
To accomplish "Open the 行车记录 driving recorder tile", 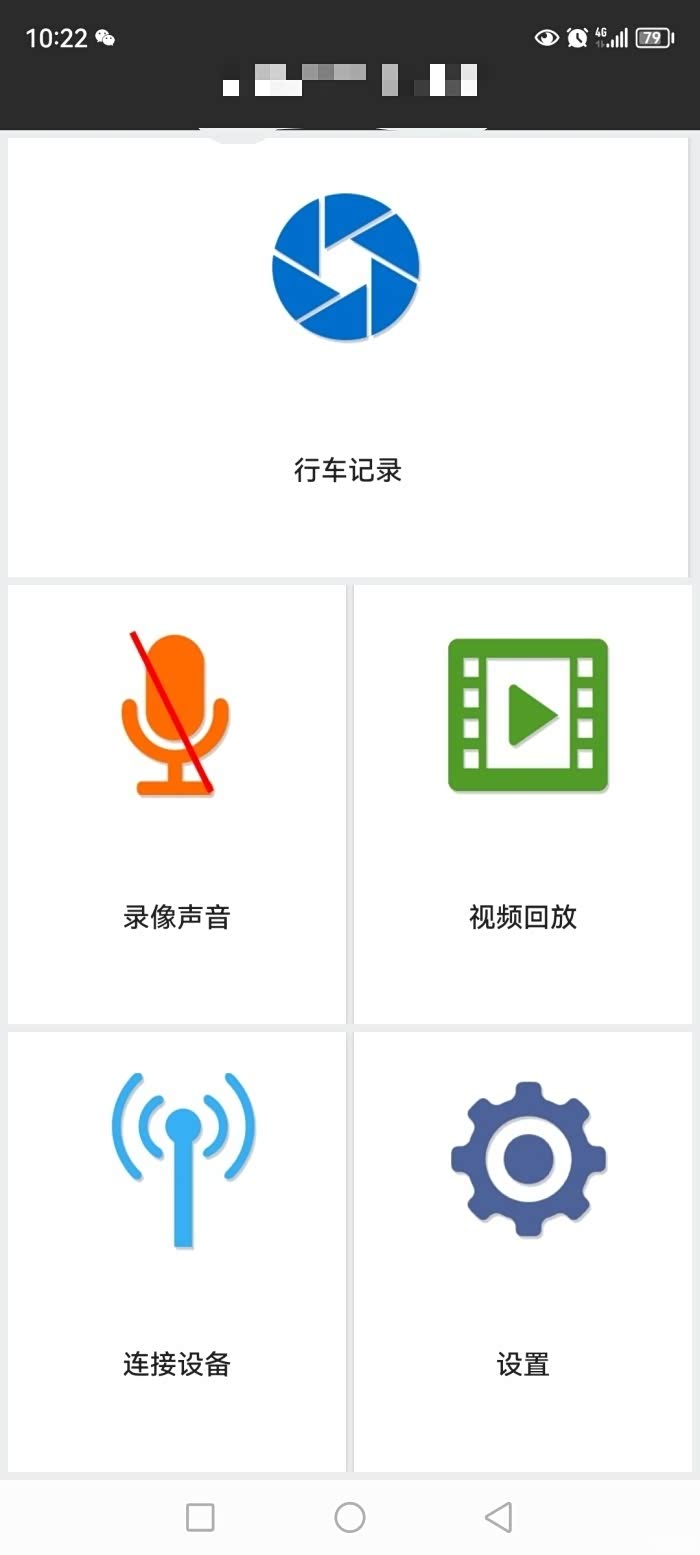I will coord(347,357).
